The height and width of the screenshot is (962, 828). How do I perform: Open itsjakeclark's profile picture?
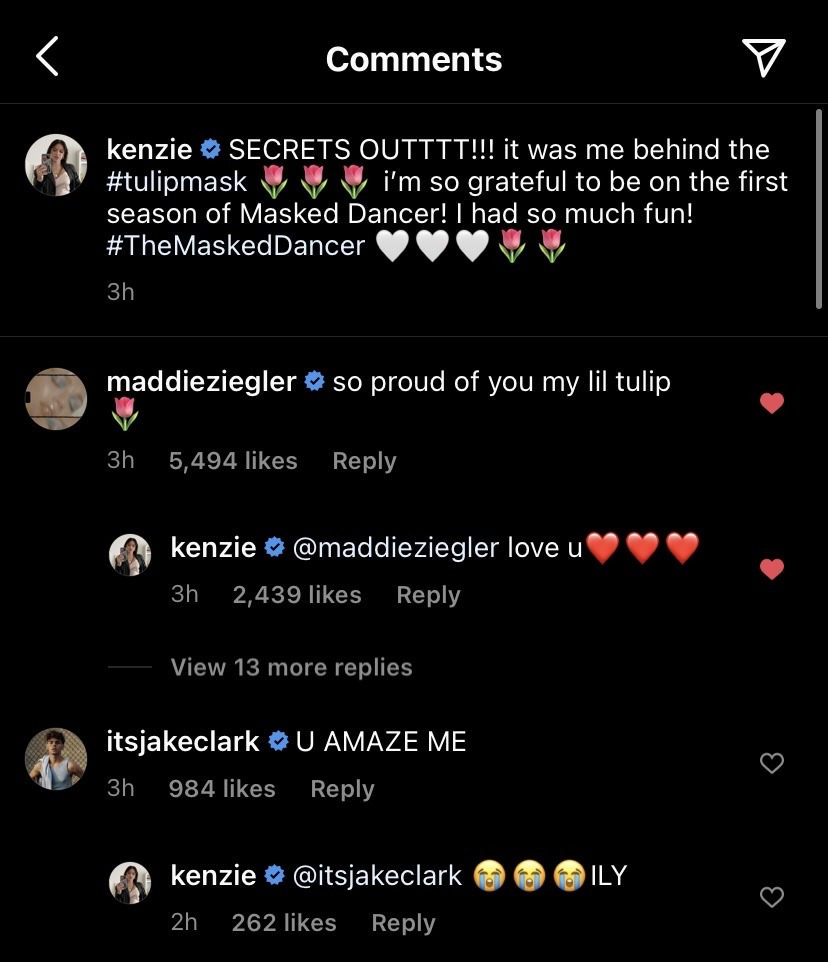[x=56, y=758]
